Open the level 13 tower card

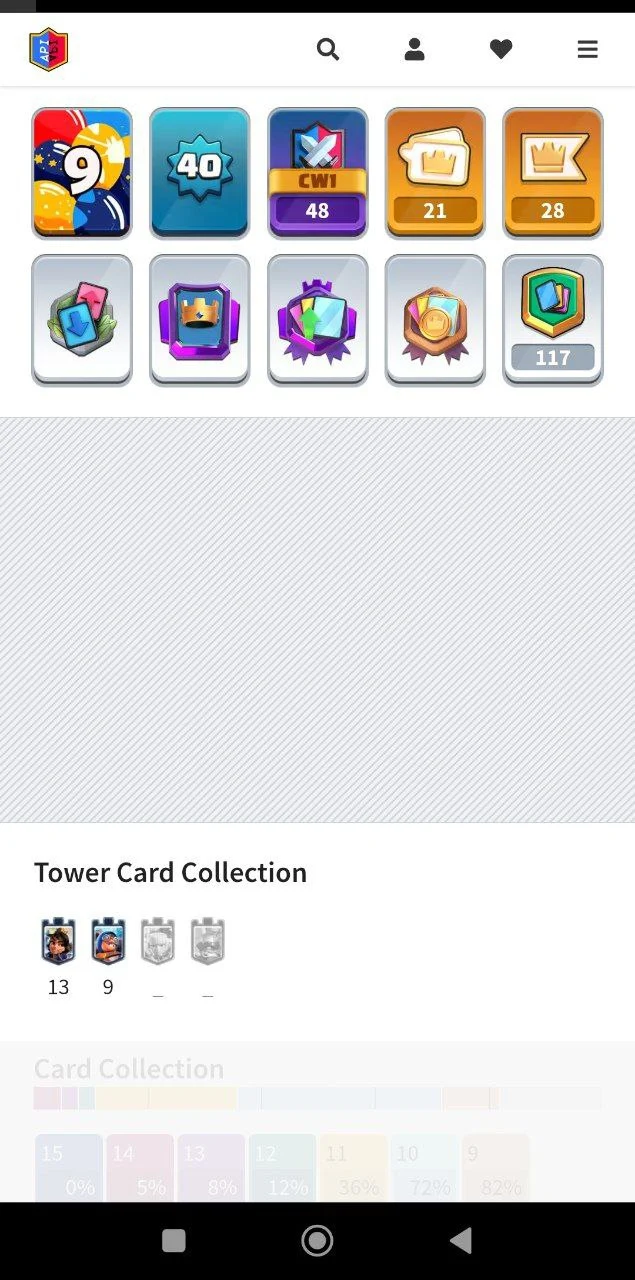coord(58,942)
